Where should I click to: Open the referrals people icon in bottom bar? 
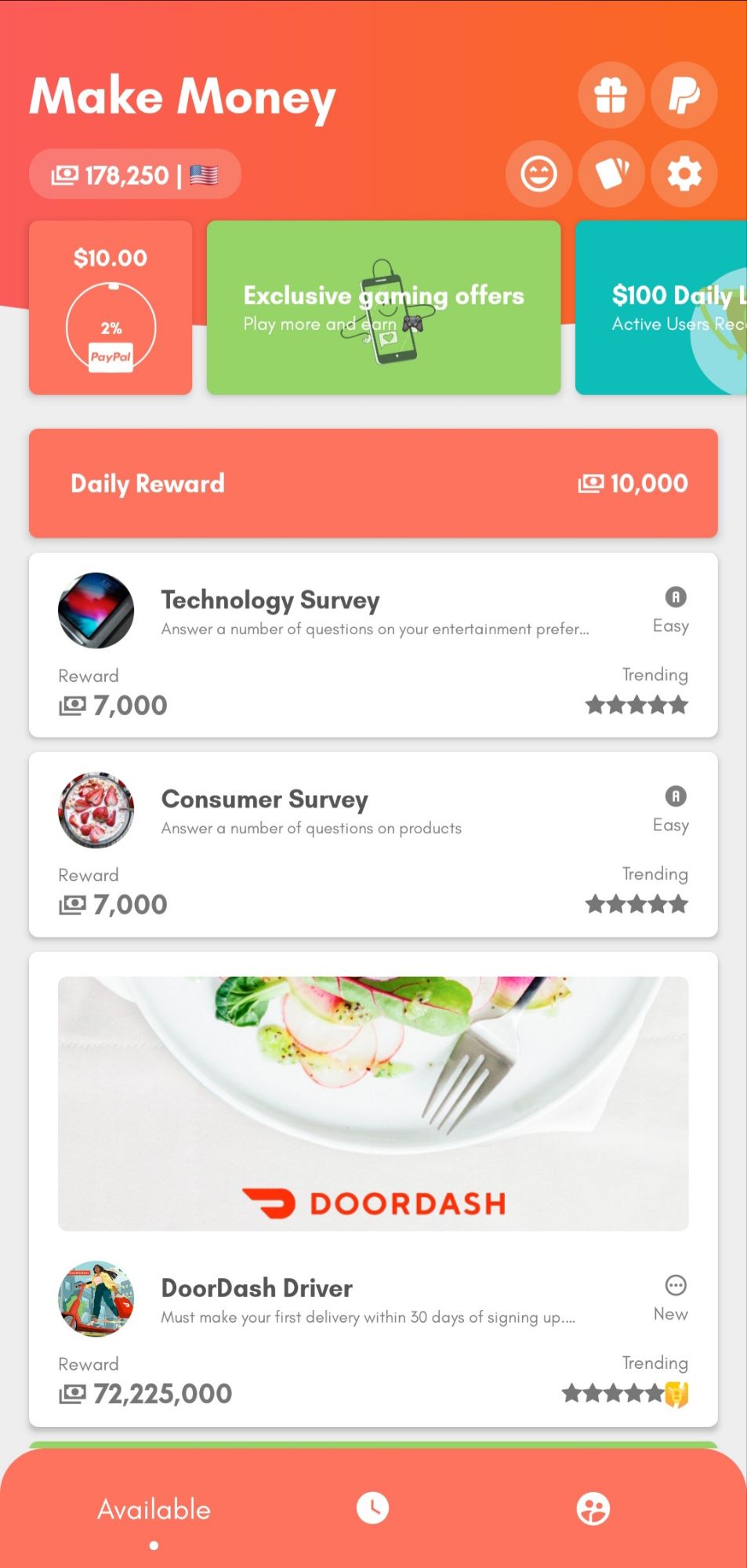tap(594, 1506)
